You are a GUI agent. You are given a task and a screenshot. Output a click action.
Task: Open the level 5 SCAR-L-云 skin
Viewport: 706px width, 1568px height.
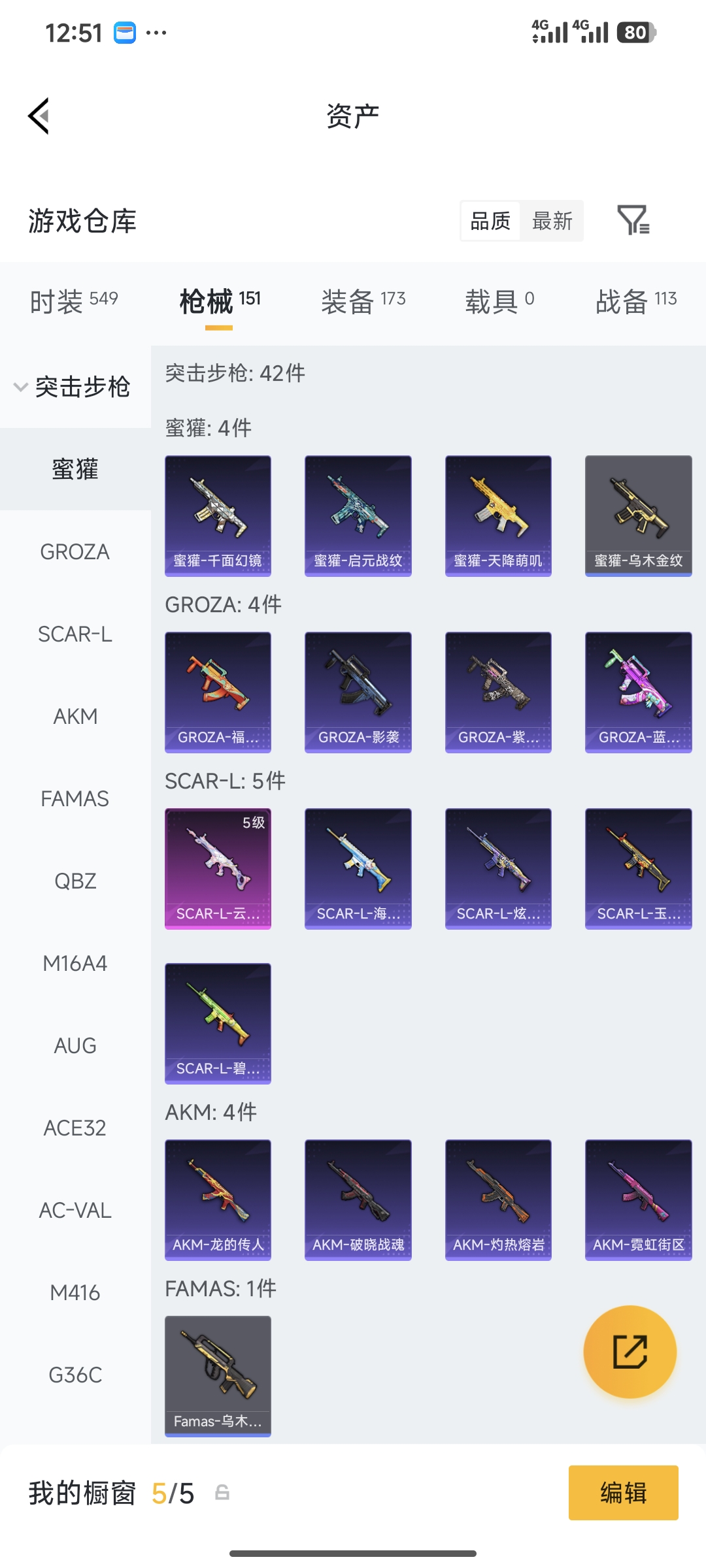218,869
